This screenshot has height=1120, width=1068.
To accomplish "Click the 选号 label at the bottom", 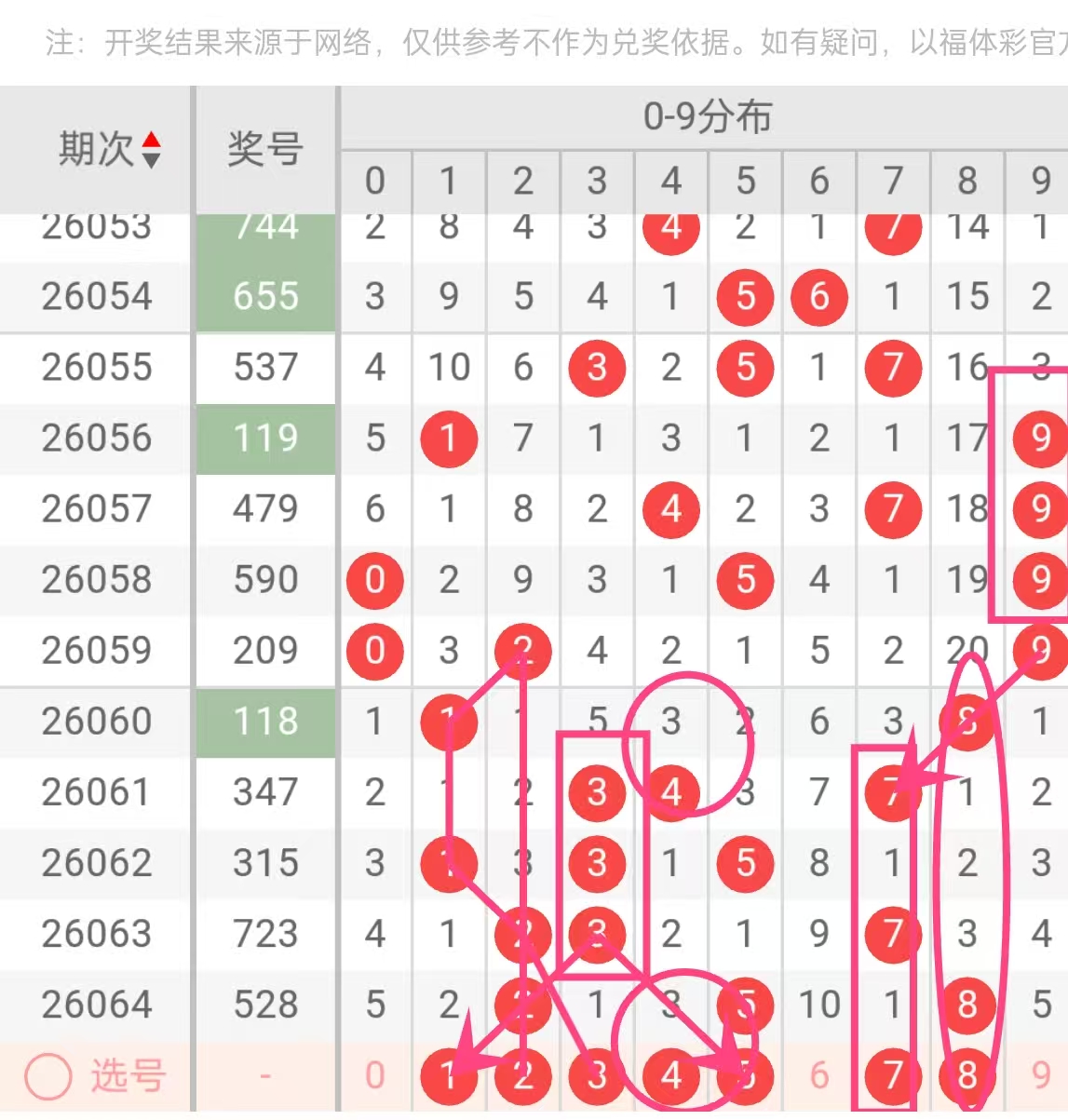I will pyautogui.click(x=128, y=1075).
